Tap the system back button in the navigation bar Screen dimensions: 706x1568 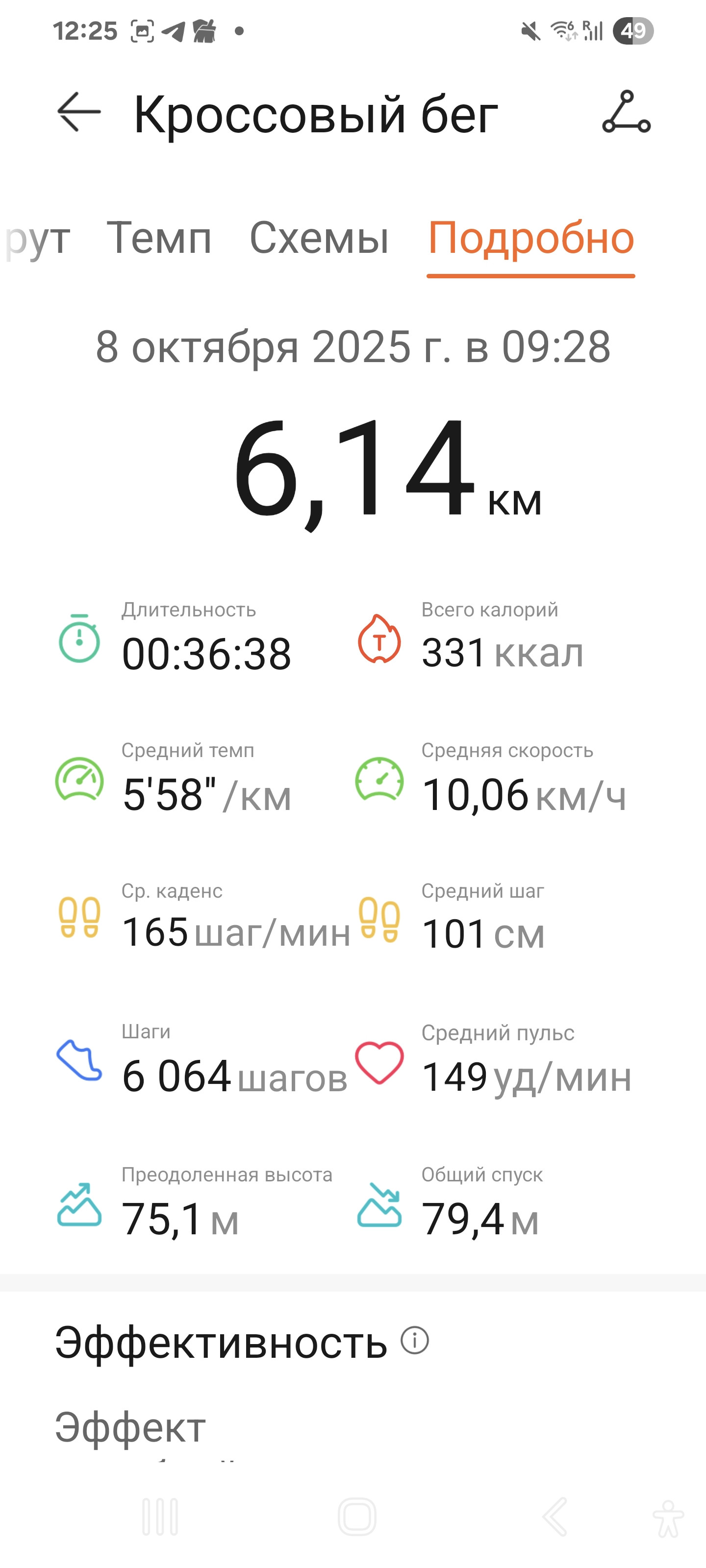555,1518
